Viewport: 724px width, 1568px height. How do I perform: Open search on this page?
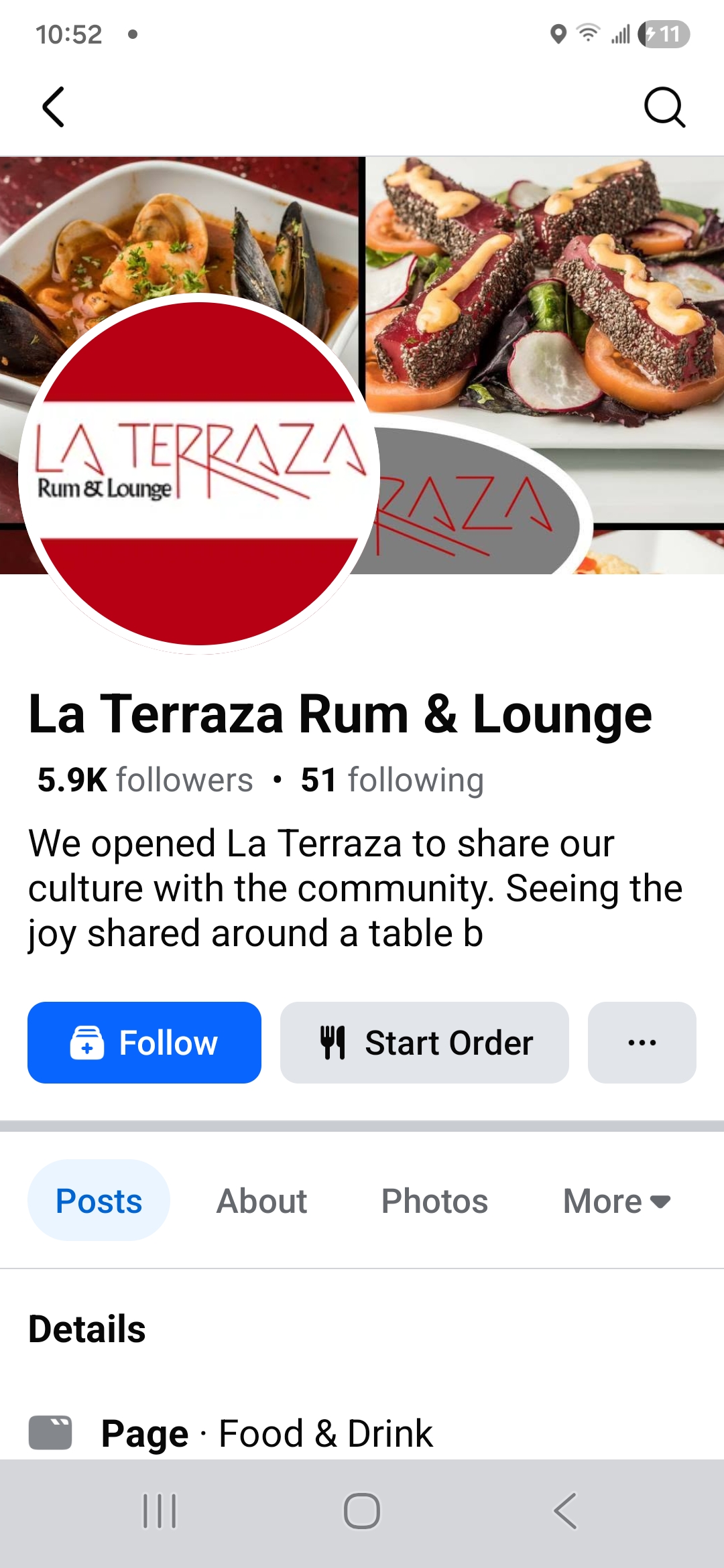[x=664, y=107]
